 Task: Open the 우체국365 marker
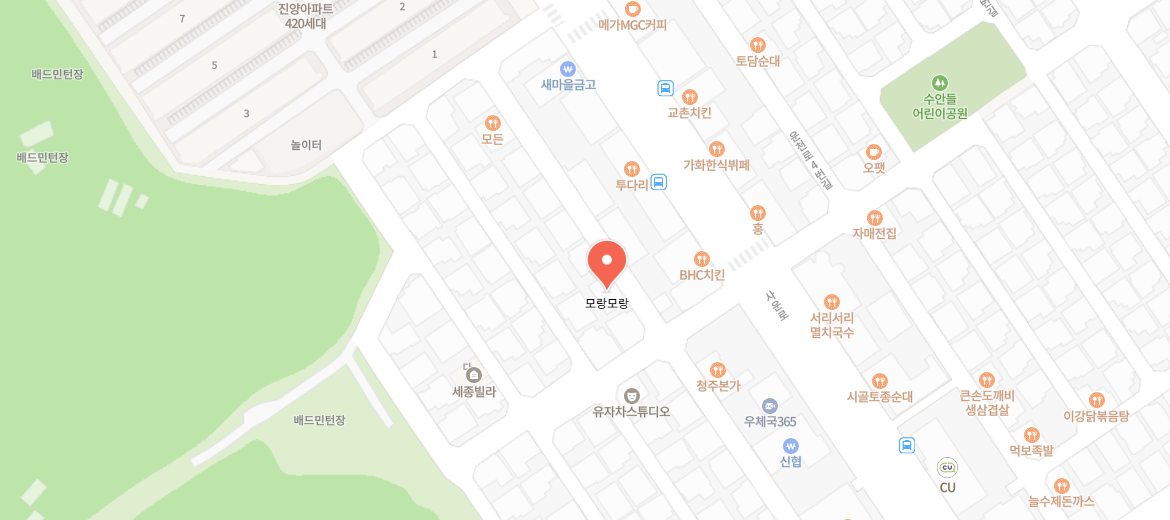(769, 405)
